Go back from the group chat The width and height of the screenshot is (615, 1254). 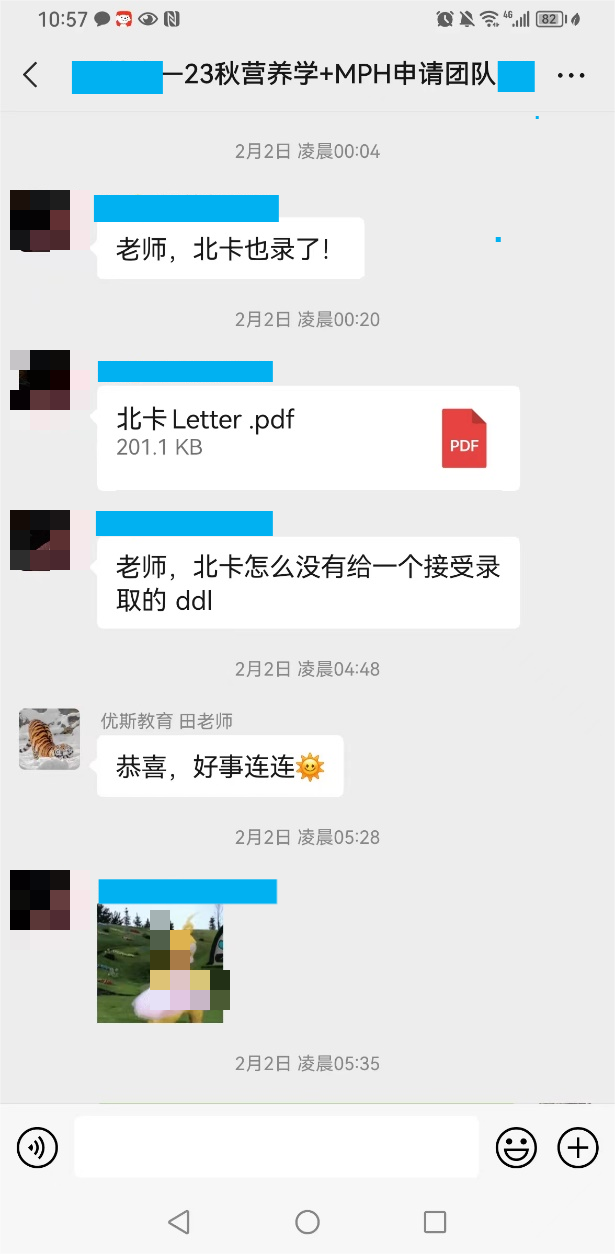pos(31,75)
